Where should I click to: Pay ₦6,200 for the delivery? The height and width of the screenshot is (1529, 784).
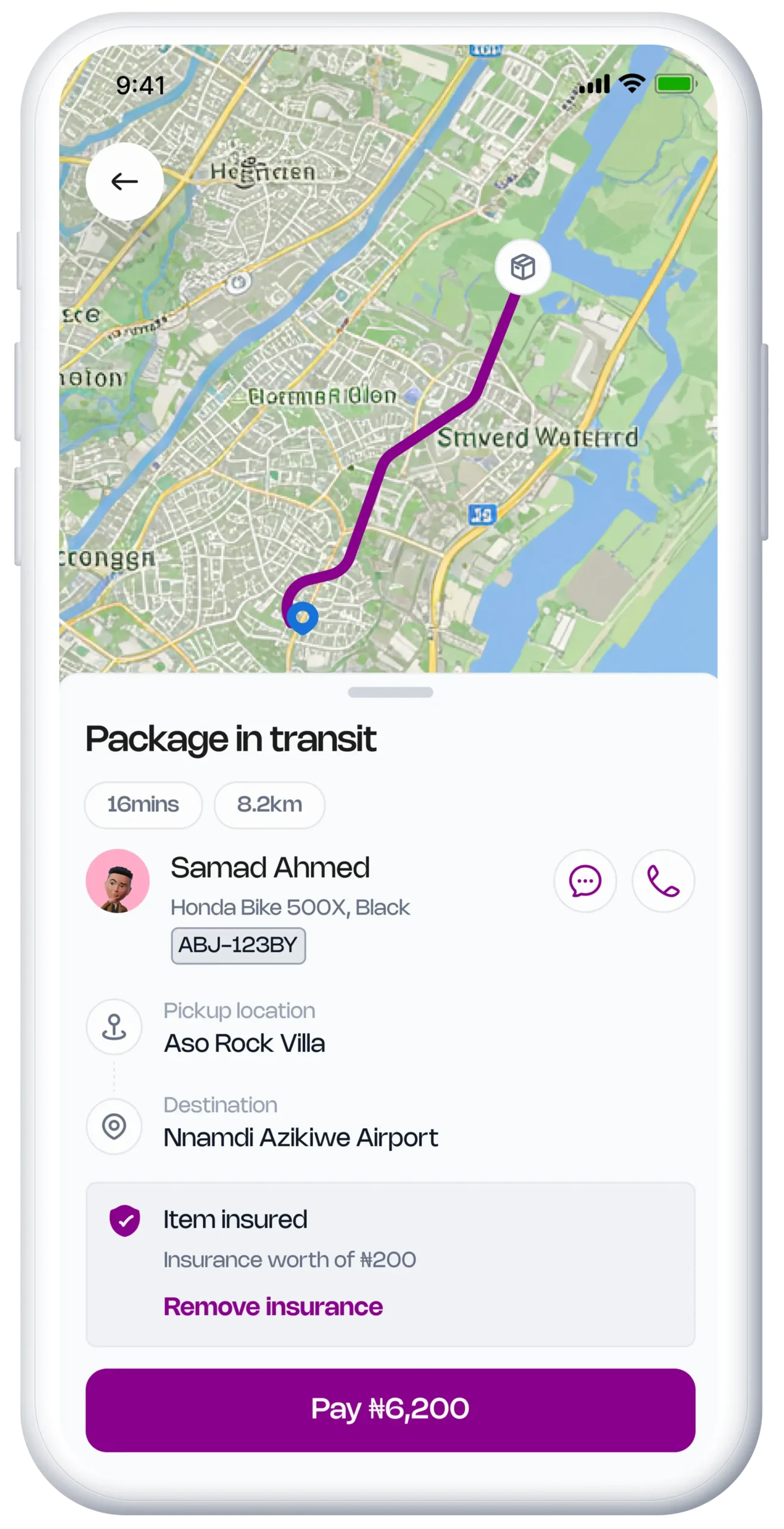click(391, 1409)
